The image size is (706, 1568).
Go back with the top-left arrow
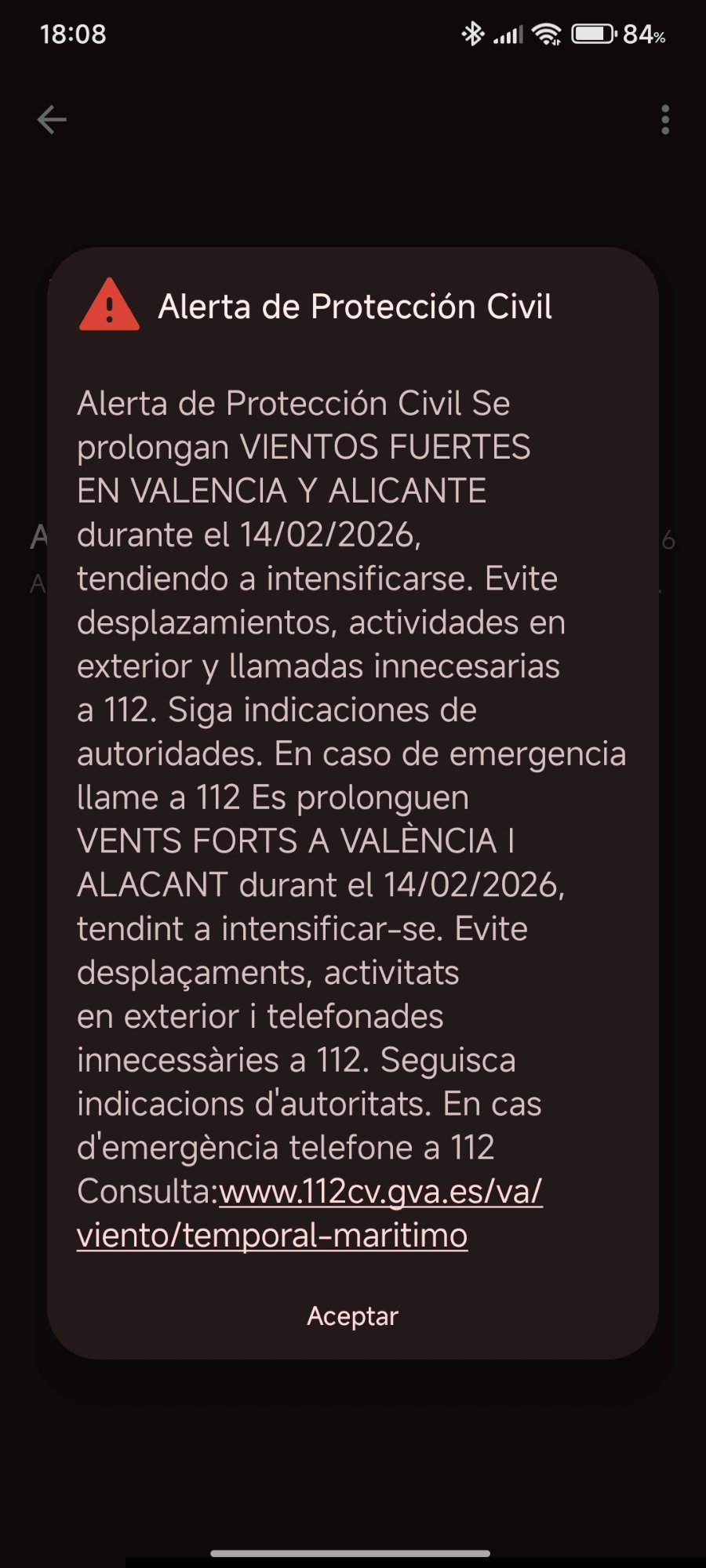pyautogui.click(x=52, y=120)
